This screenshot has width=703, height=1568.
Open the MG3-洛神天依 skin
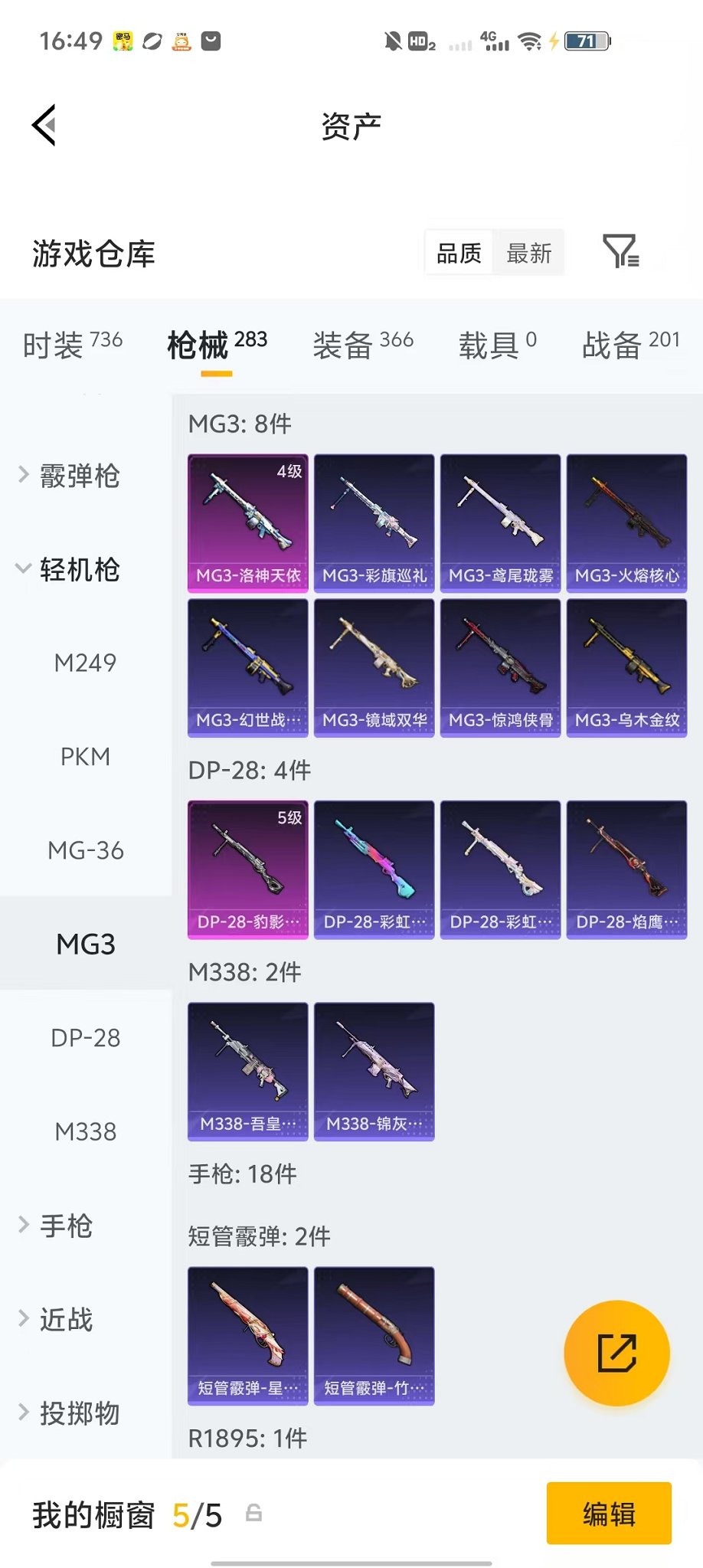(x=248, y=523)
